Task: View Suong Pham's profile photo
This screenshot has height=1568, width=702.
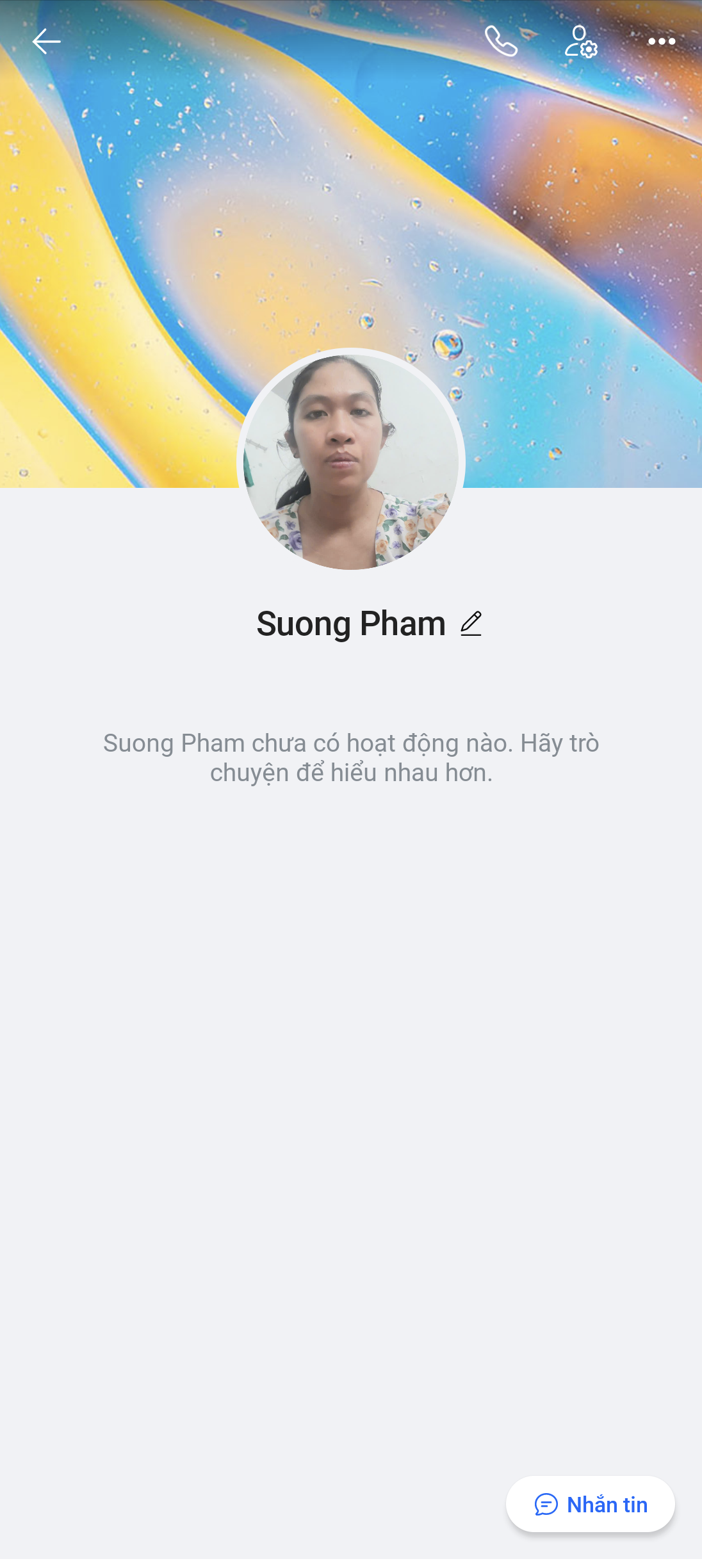Action: [351, 460]
